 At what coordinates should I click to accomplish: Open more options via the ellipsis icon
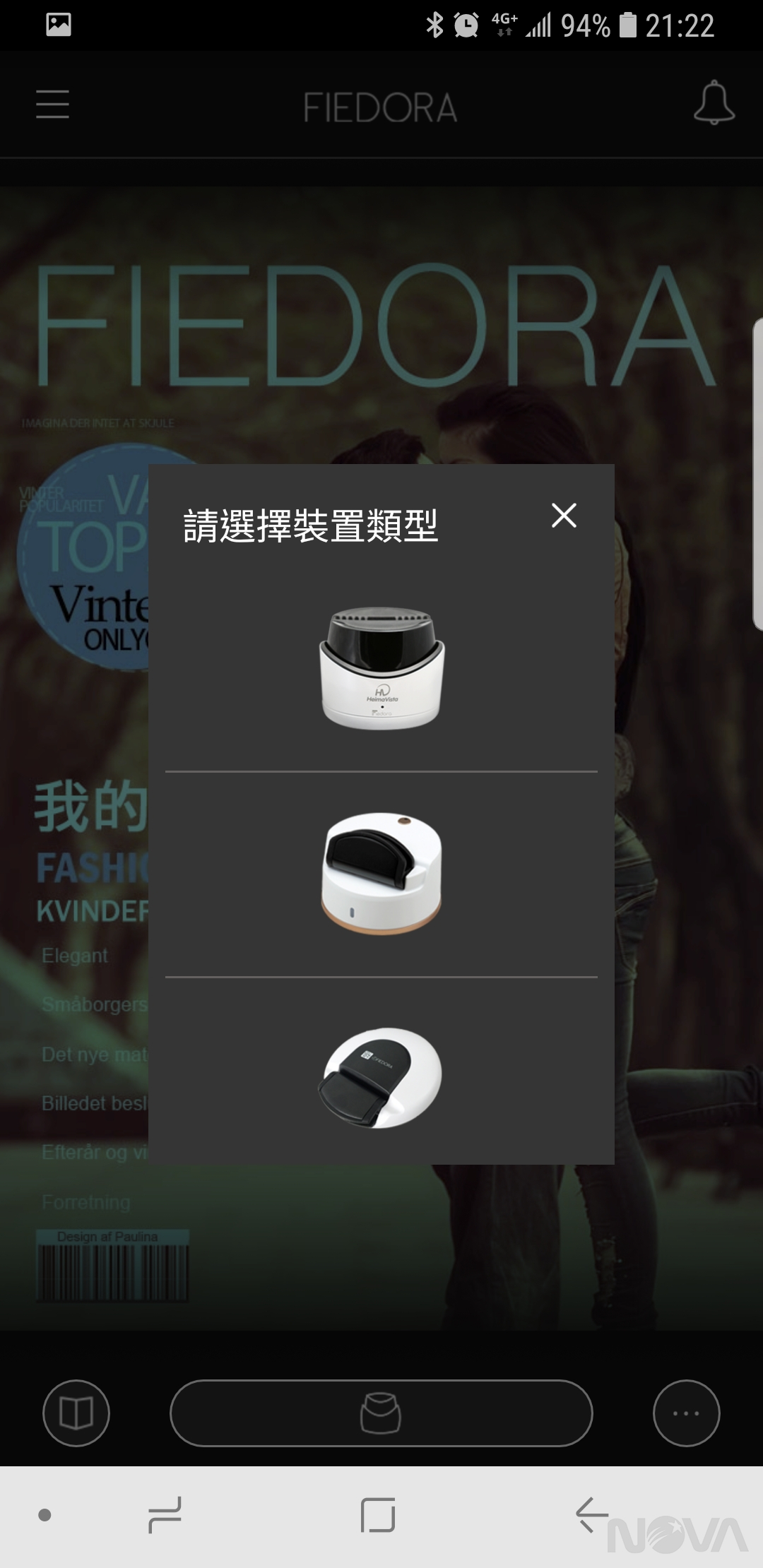[686, 1413]
